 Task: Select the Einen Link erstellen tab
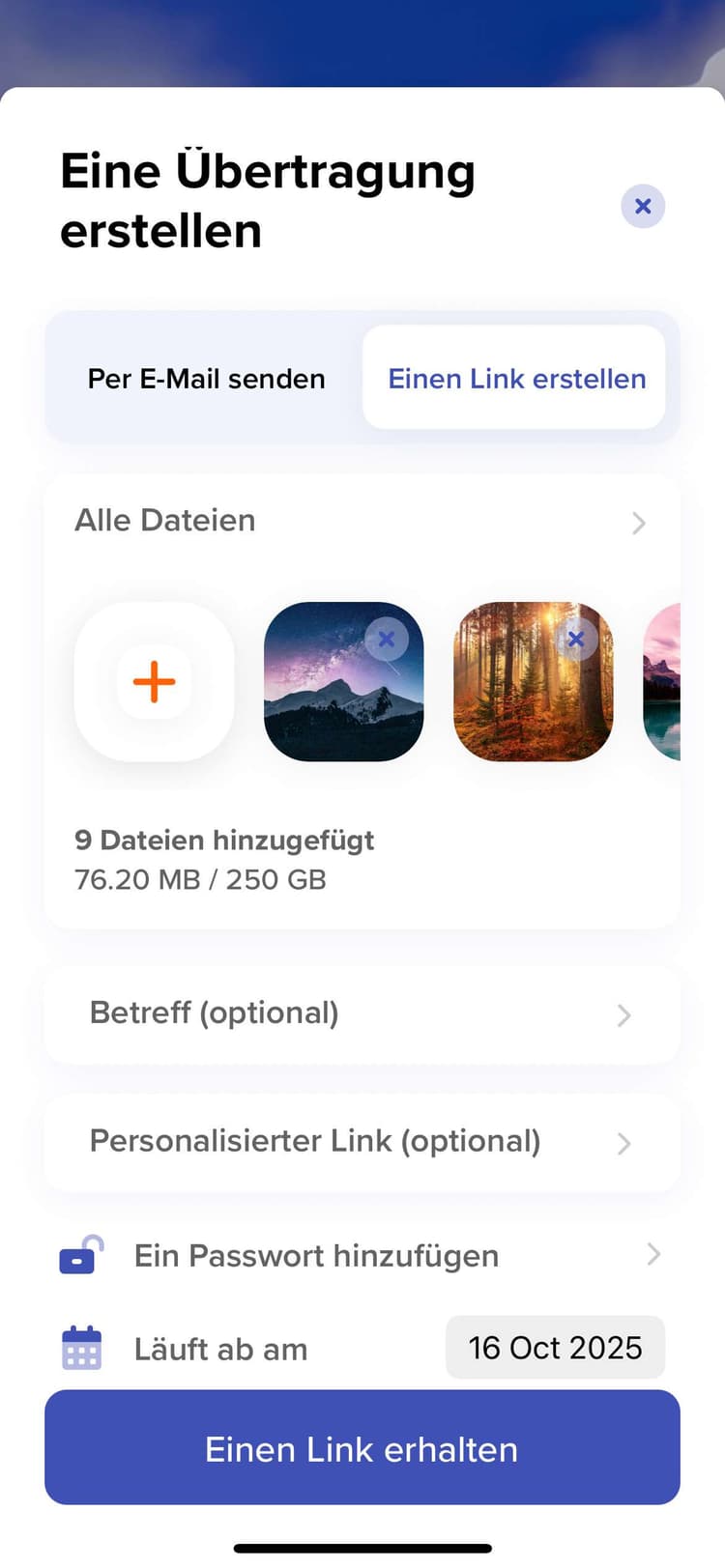(x=516, y=378)
